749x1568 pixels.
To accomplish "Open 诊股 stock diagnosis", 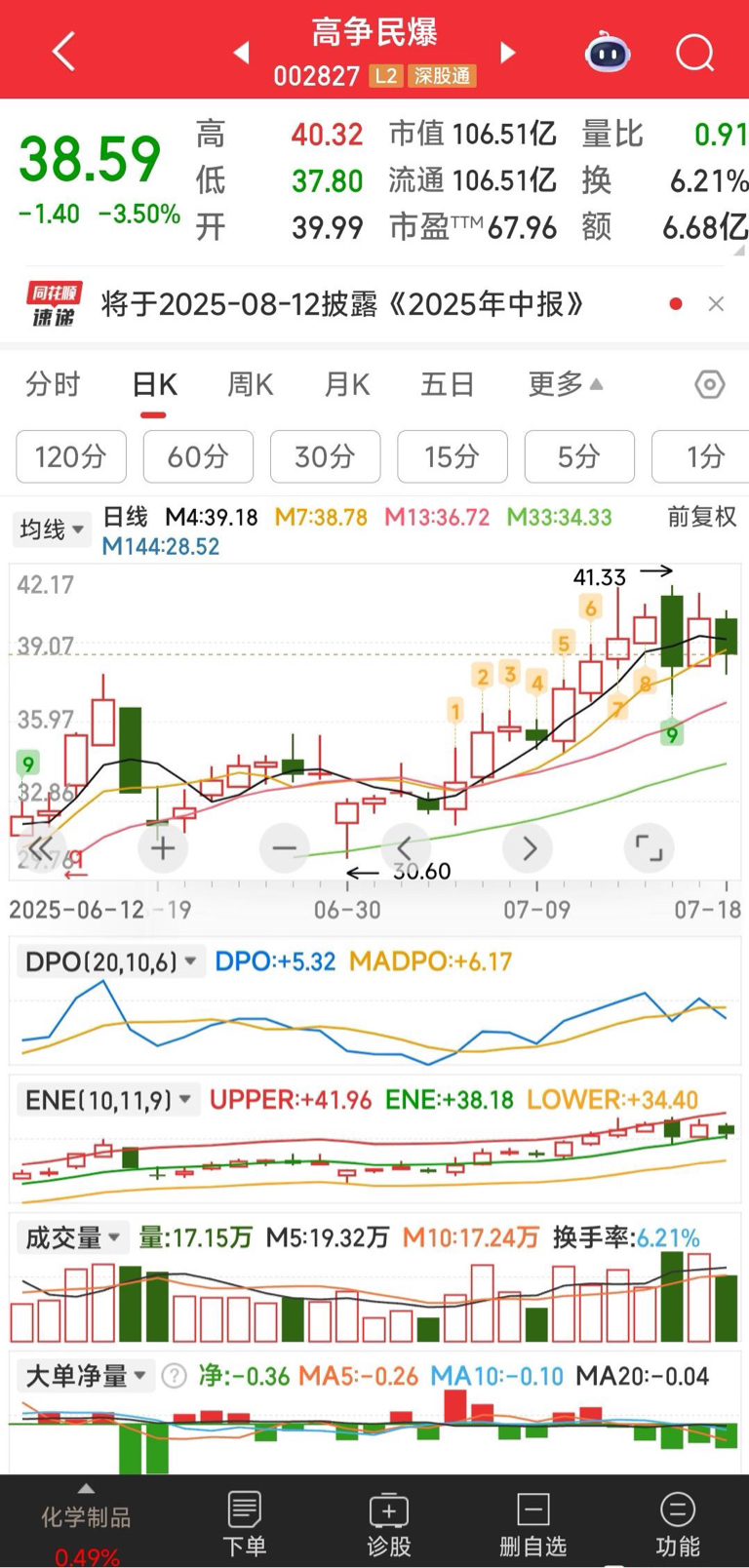I will pyautogui.click(x=388, y=1523).
